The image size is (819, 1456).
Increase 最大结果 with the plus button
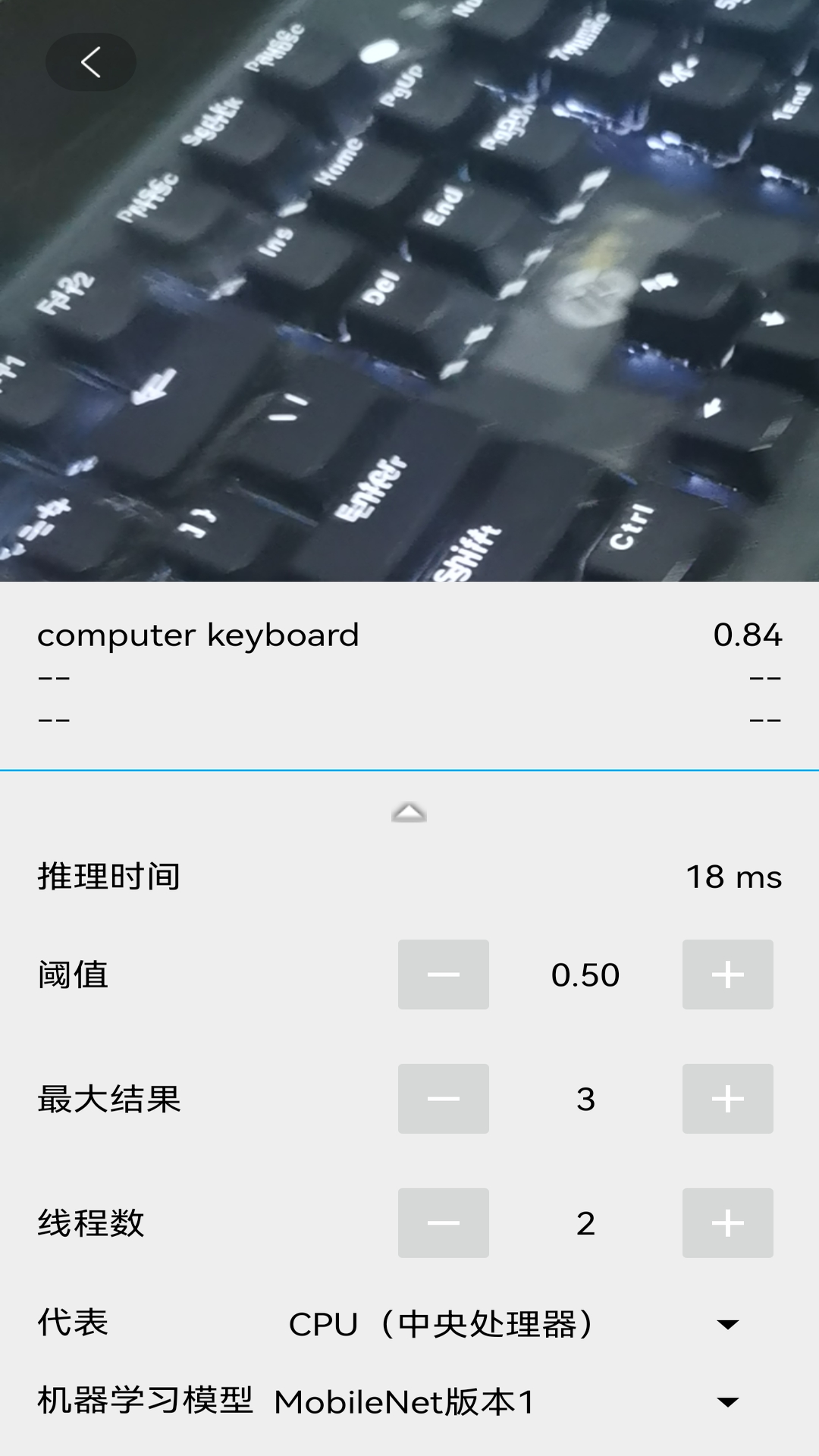727,1099
